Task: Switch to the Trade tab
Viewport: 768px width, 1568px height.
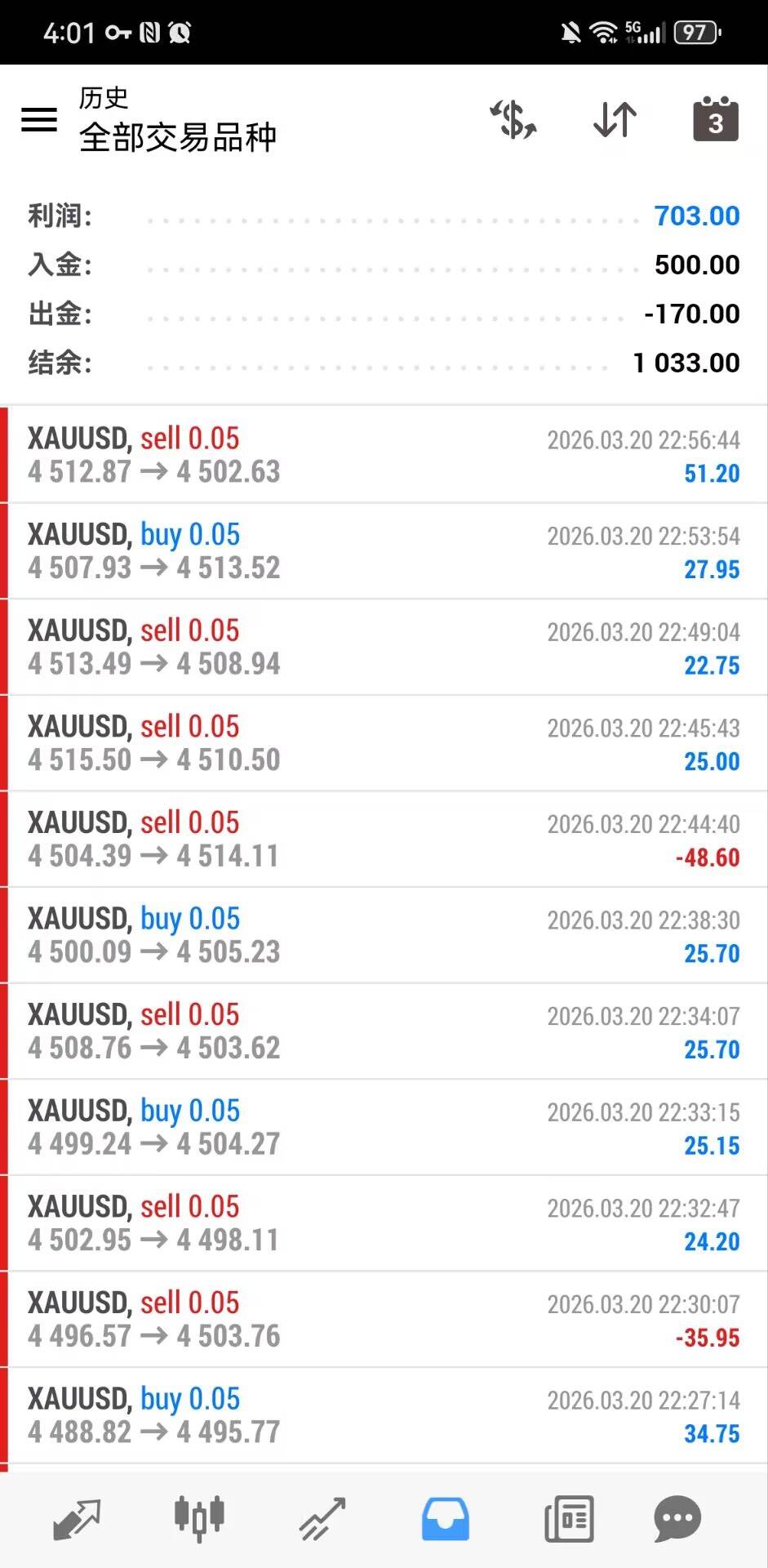Action: click(322, 1519)
